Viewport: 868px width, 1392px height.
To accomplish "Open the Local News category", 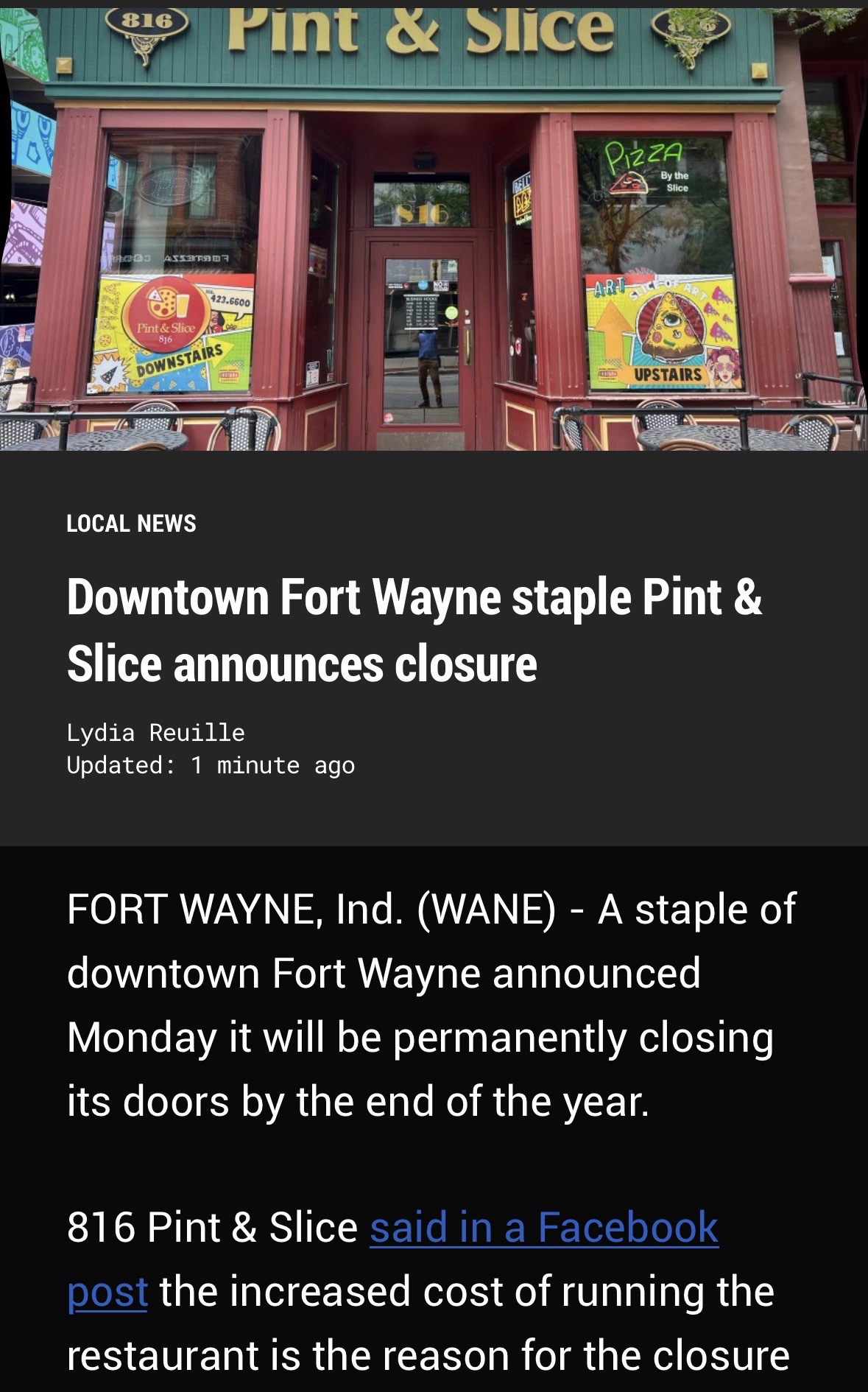I will 131,524.
